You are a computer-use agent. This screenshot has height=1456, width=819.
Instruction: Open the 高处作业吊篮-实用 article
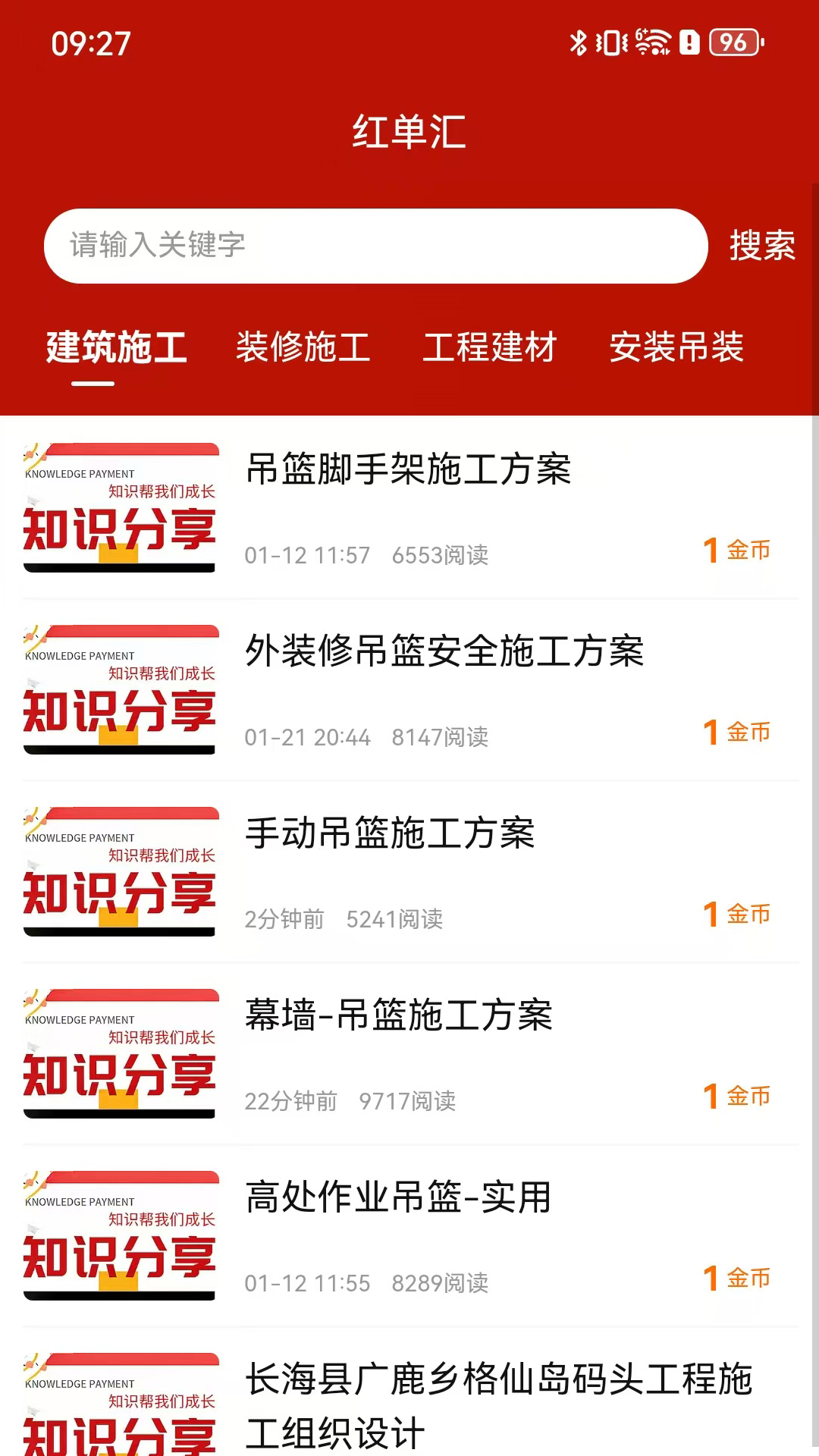pyautogui.click(x=397, y=1200)
